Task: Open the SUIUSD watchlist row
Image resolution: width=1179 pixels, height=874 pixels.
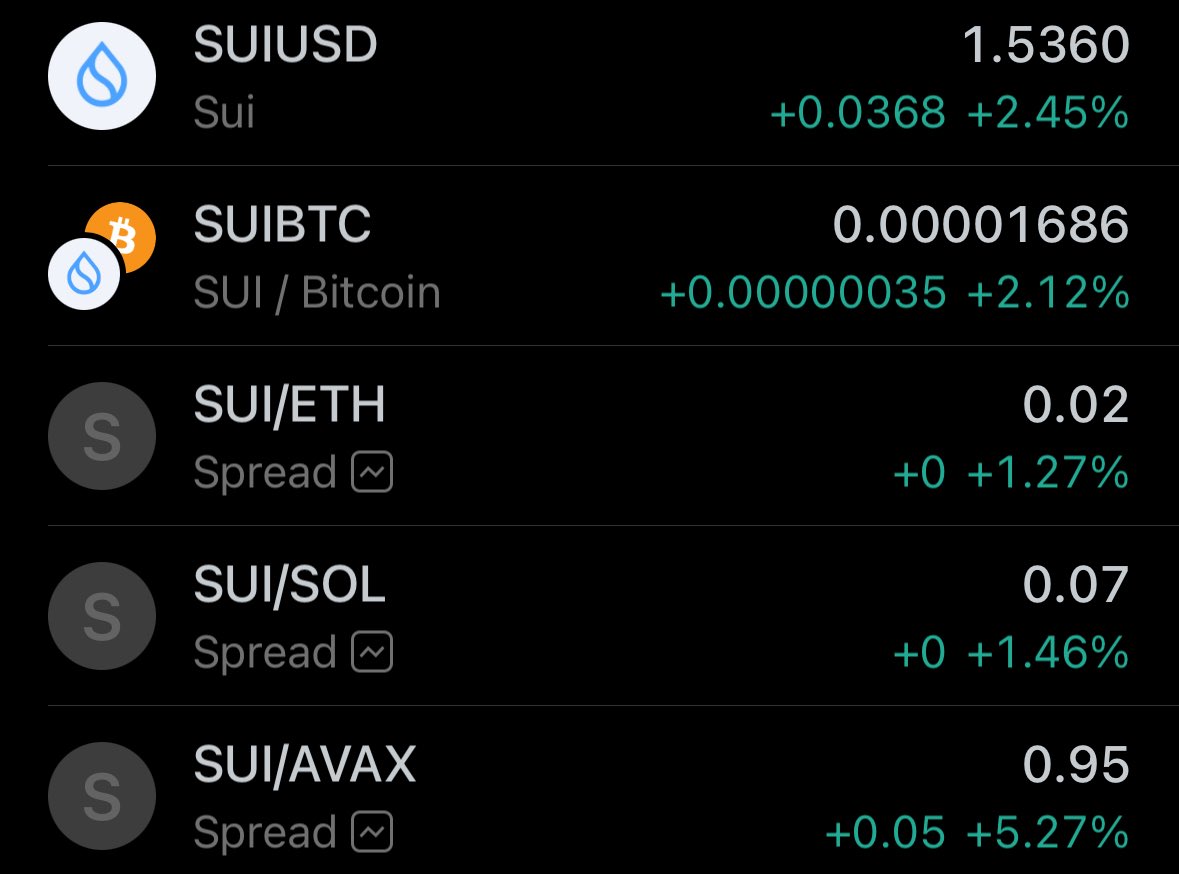Action: [589, 78]
